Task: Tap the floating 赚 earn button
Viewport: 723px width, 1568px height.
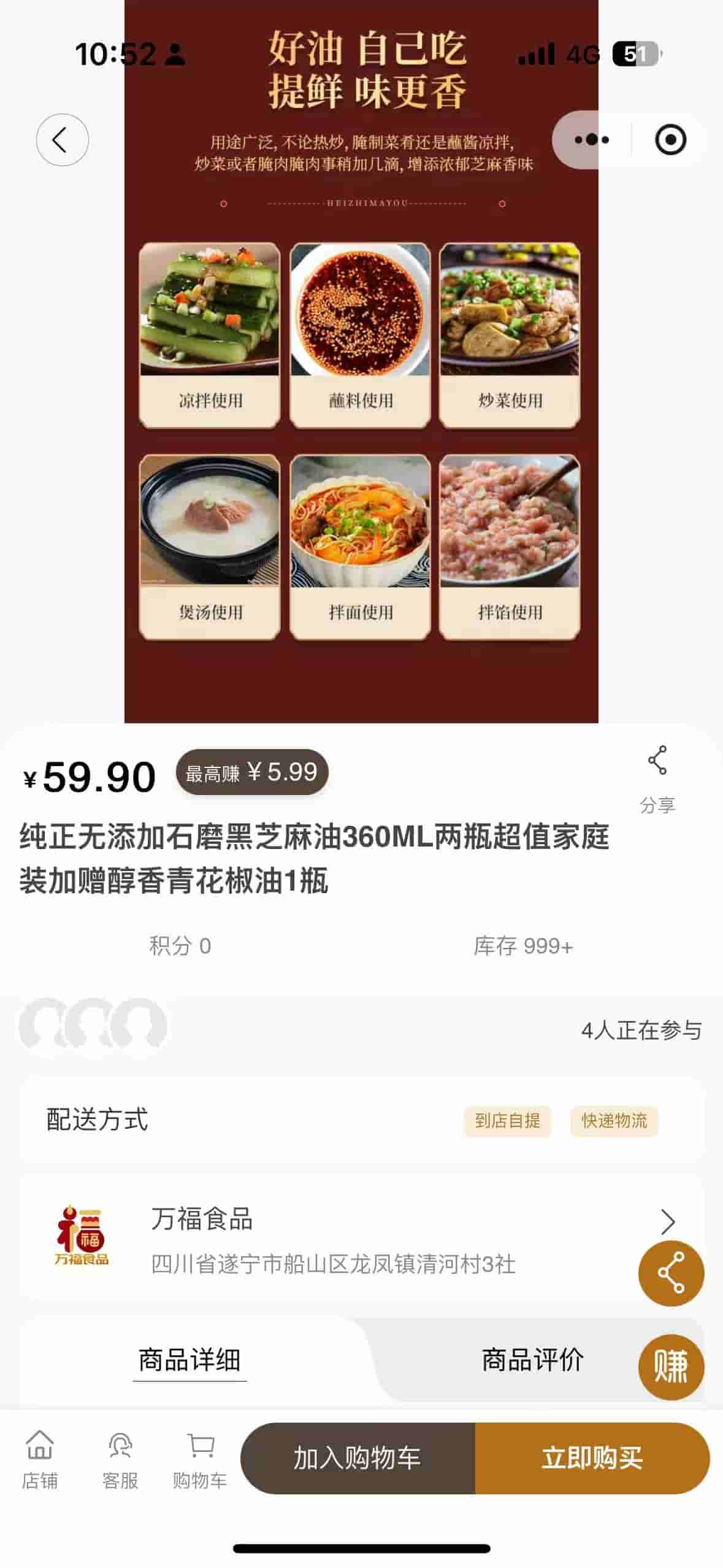Action: [671, 1367]
